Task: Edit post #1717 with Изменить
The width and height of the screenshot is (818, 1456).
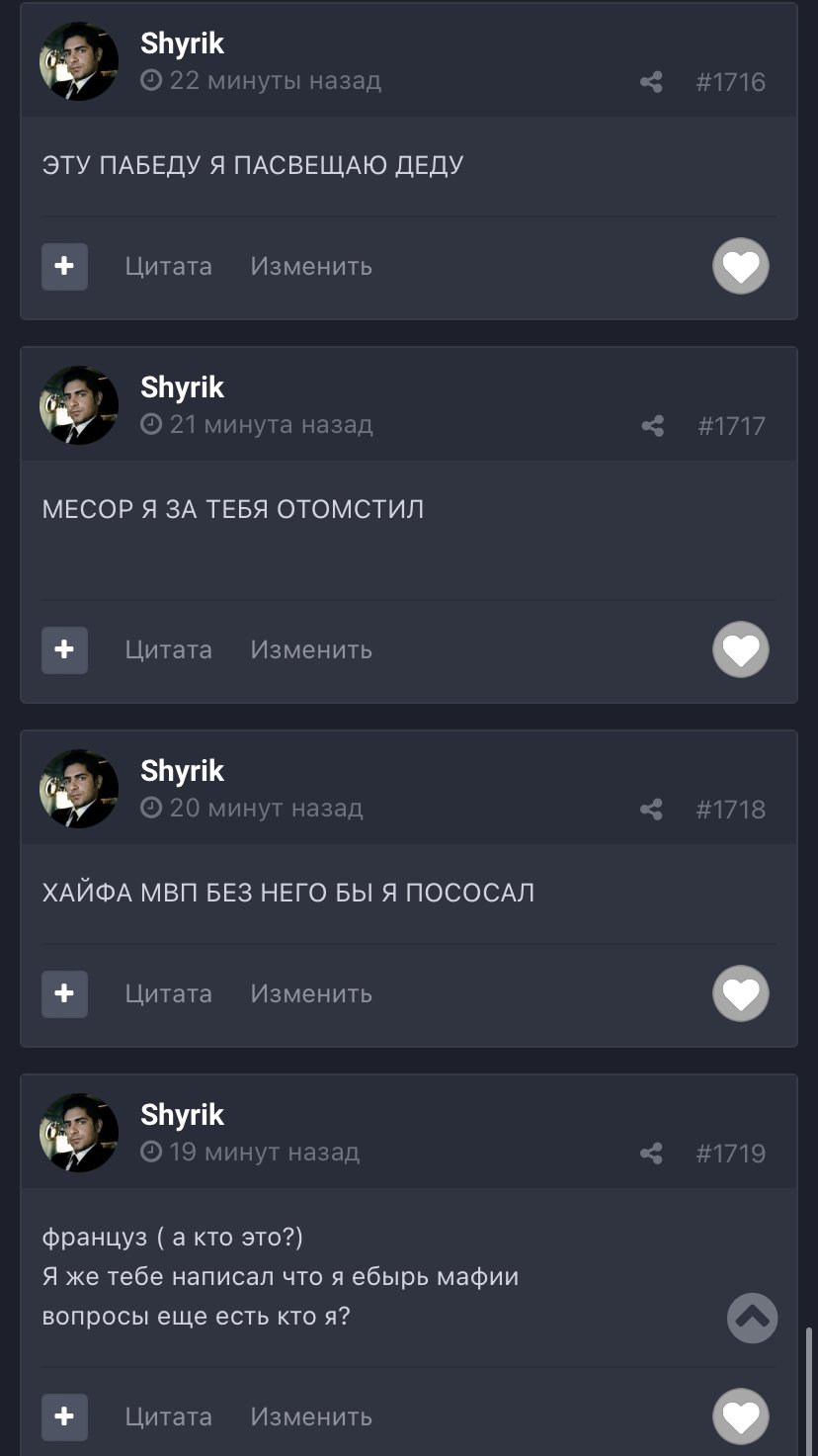Action: pos(311,649)
